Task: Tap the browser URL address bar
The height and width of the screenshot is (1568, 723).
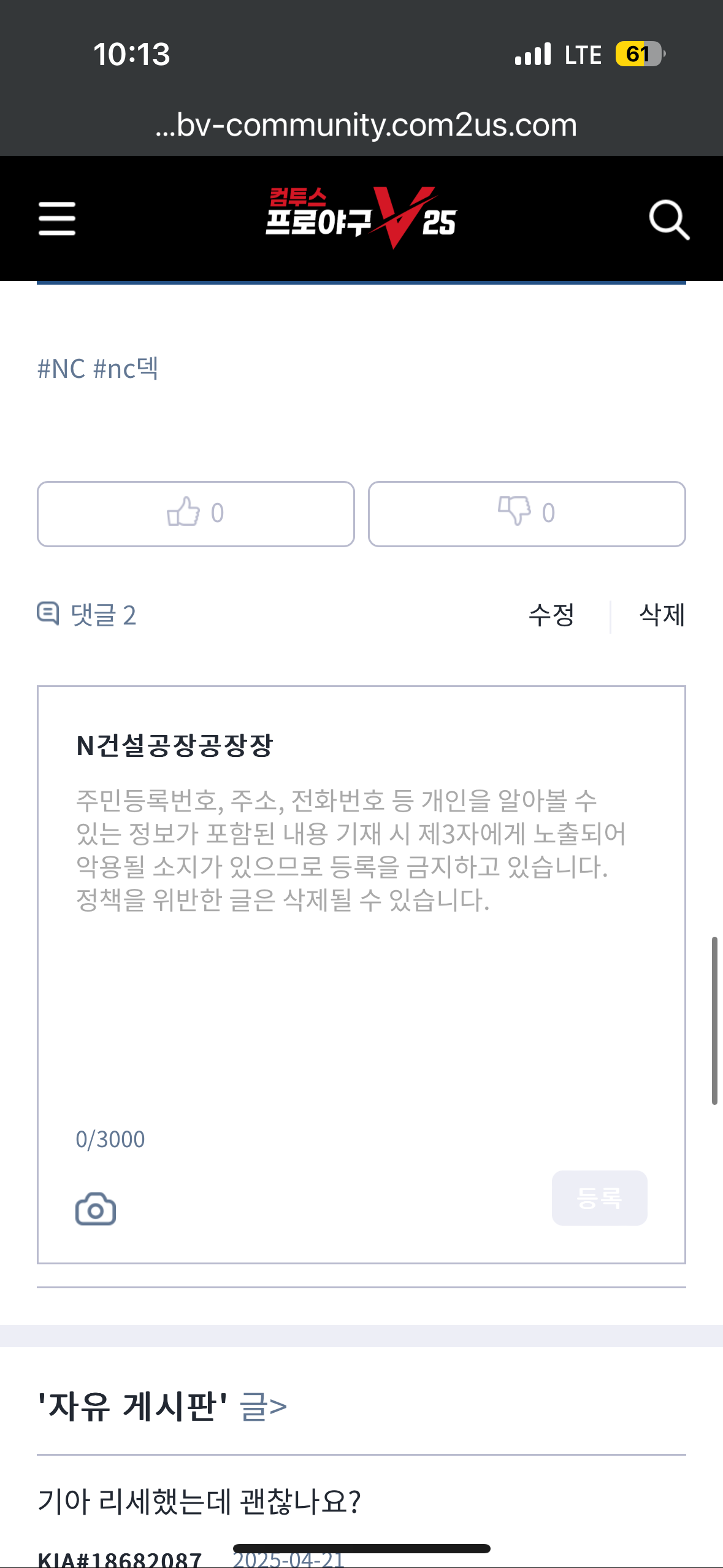Action: [x=366, y=125]
